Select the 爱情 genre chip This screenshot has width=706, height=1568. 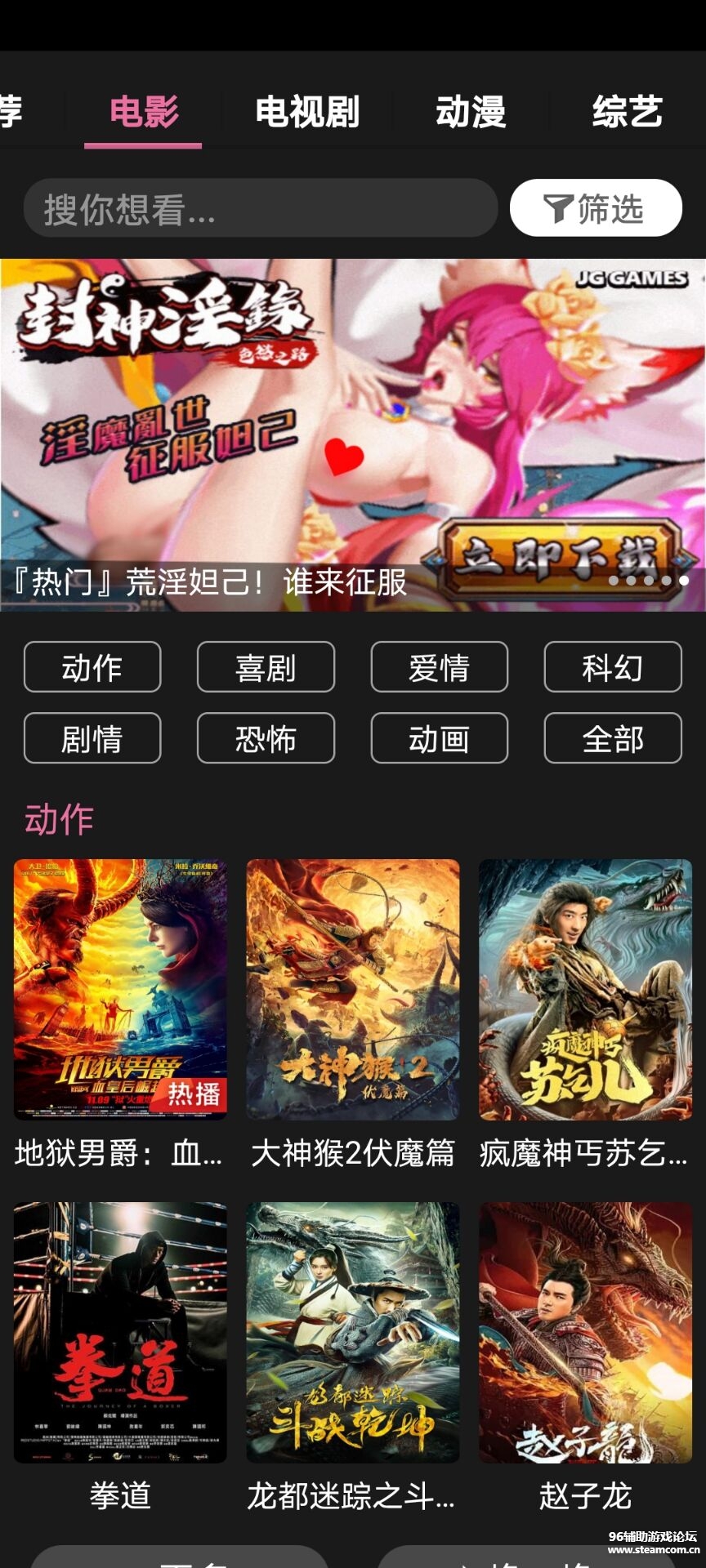[440, 668]
